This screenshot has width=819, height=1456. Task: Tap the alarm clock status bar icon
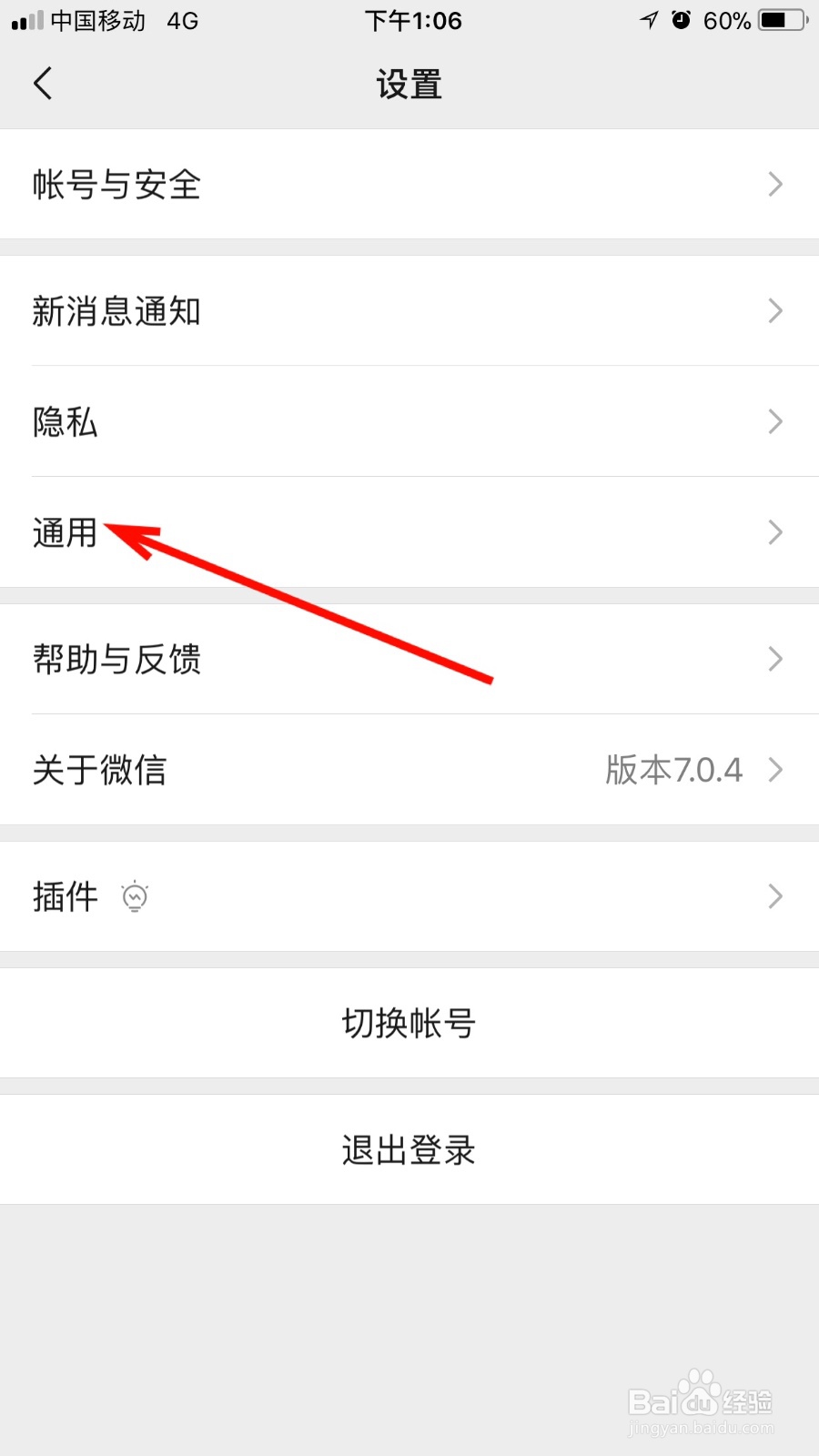click(681, 20)
